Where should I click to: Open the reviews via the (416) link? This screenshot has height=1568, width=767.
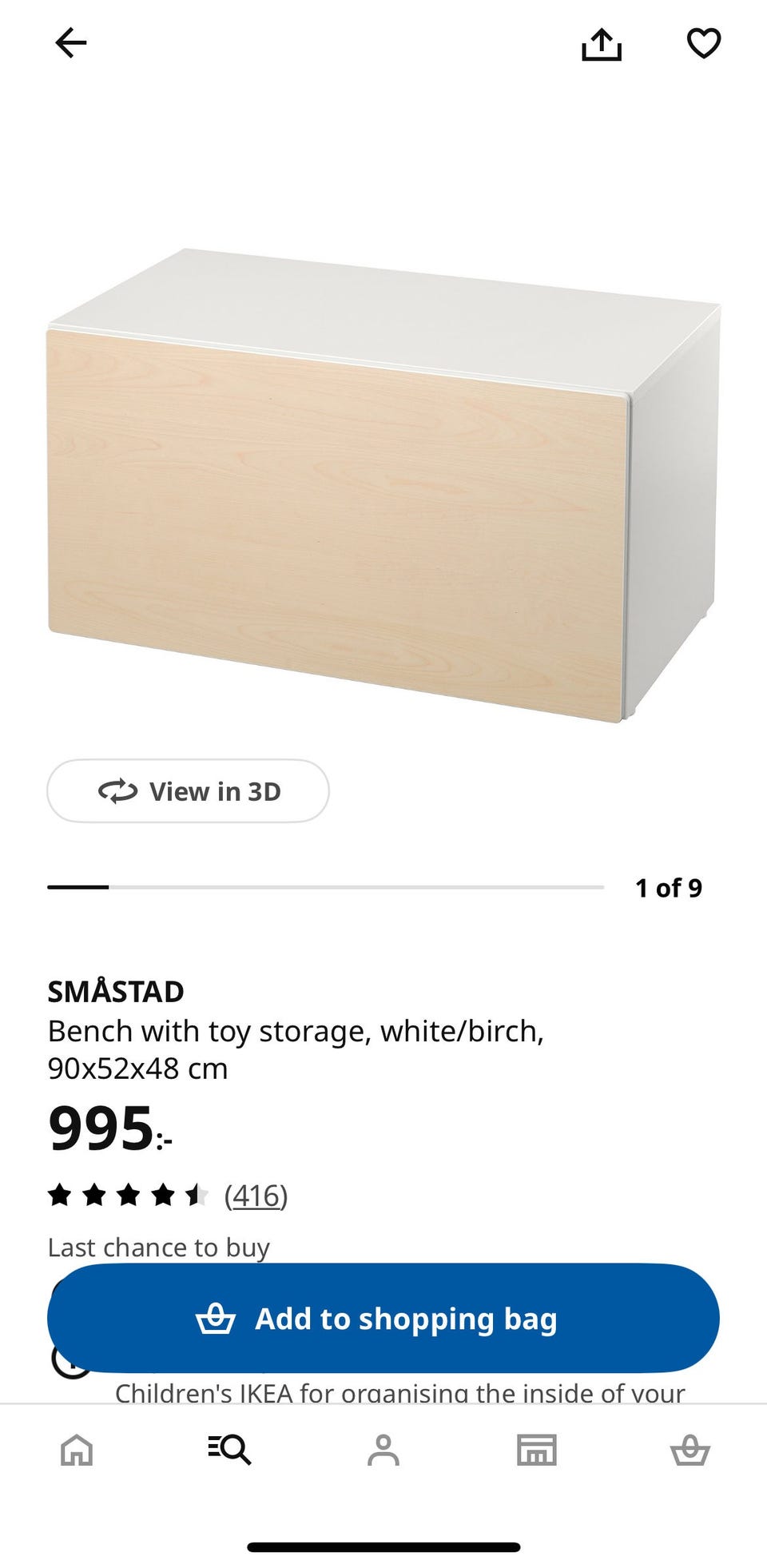[256, 1196]
